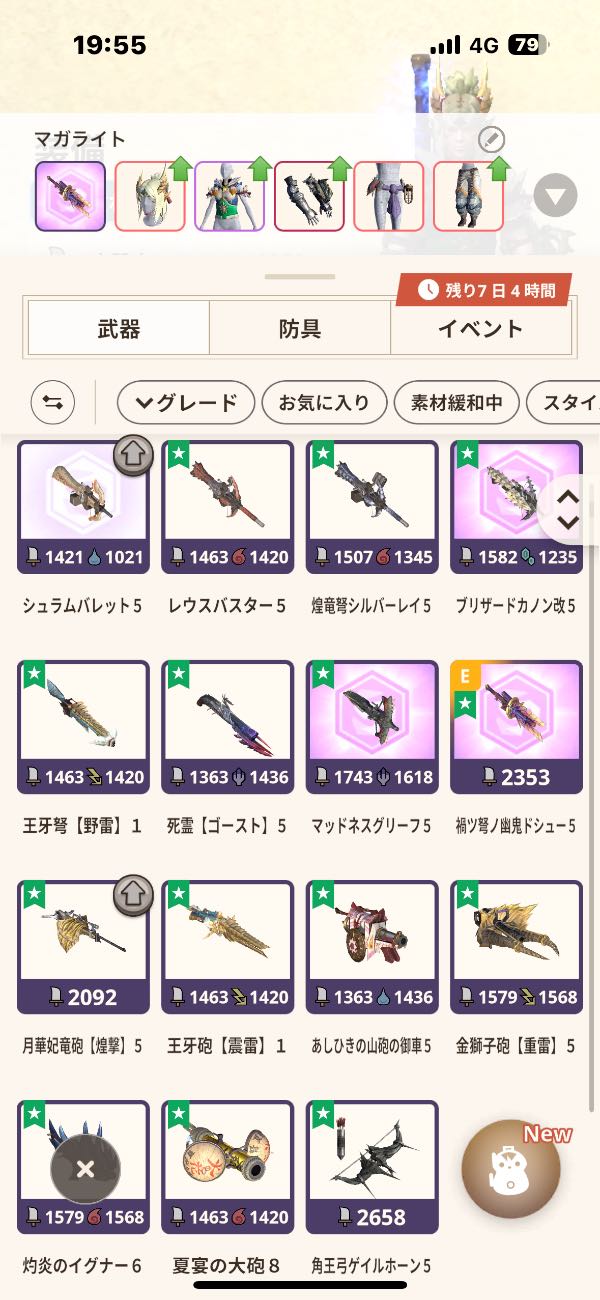Viewport: 600px width, 1300px height.
Task: Open 煌竜弩シルバーレイ5 weapon card
Action: 371,507
